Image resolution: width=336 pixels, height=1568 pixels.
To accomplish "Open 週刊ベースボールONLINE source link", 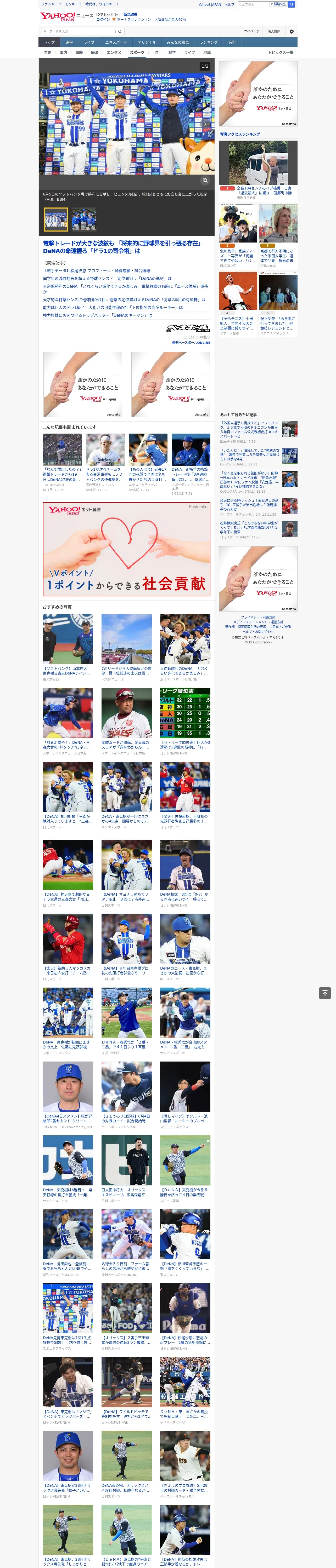I will pos(191,343).
